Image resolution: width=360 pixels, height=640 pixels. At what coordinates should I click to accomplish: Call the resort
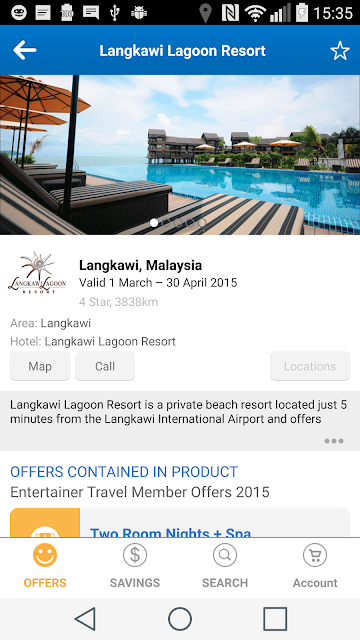tap(105, 366)
